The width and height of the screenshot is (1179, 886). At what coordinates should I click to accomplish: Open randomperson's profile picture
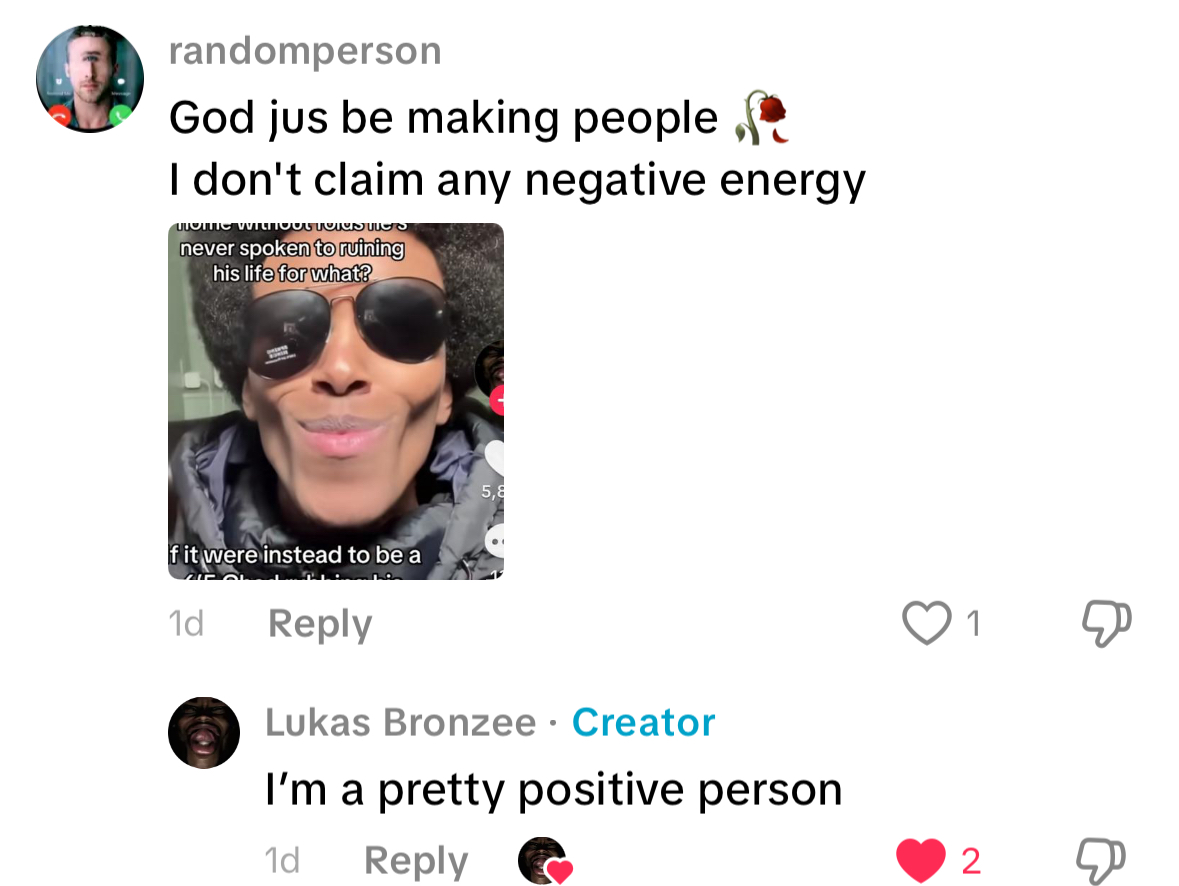pos(90,79)
